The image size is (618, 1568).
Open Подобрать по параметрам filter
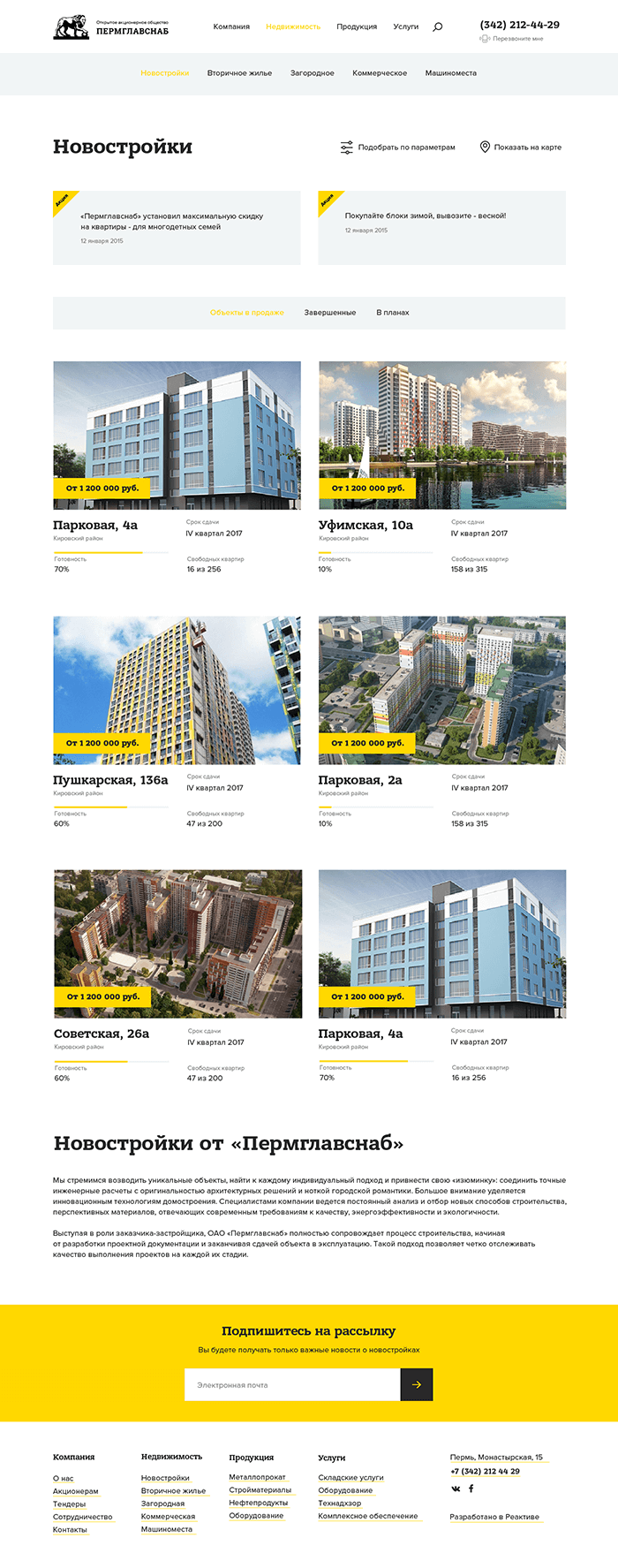(399, 148)
